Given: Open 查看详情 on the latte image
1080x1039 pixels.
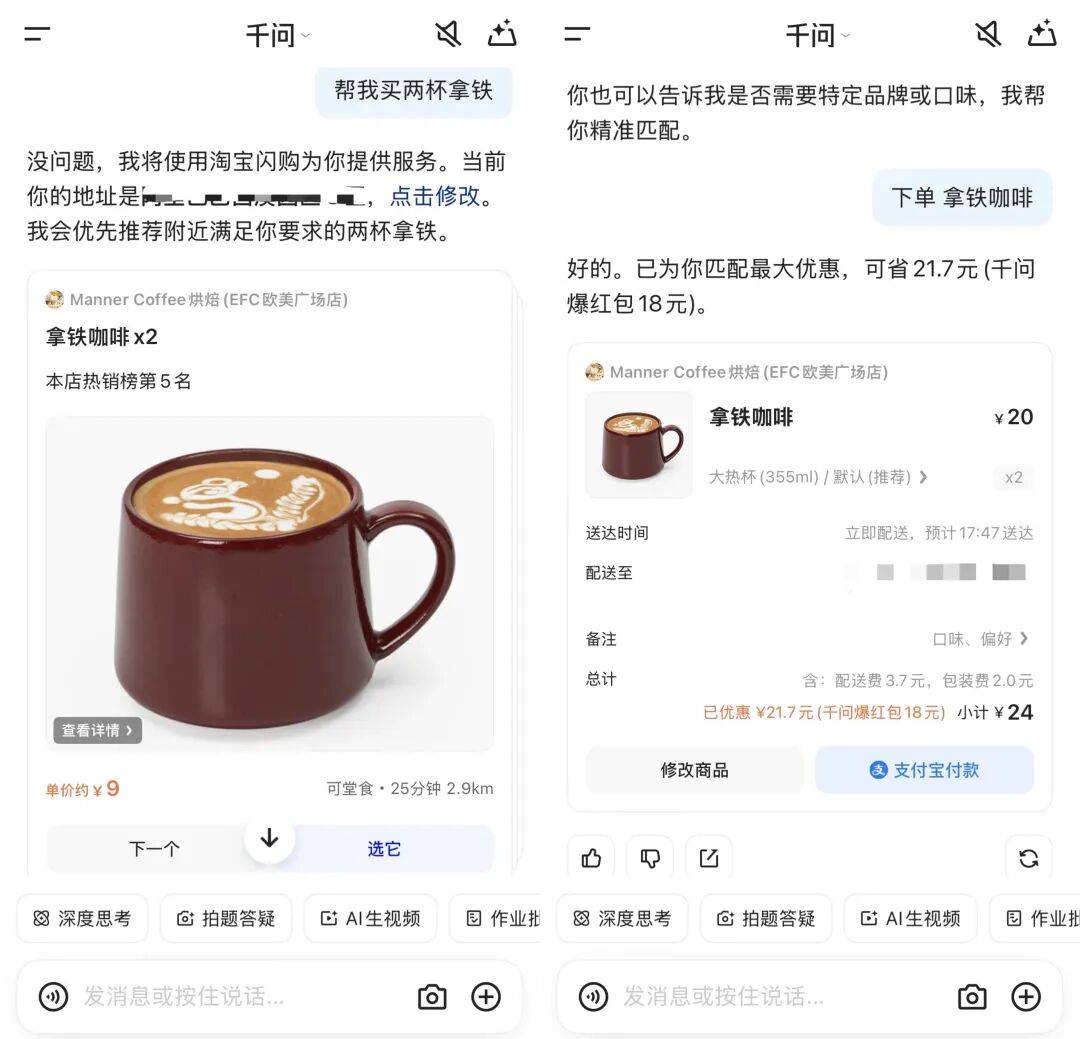Looking at the screenshot, I should point(97,730).
